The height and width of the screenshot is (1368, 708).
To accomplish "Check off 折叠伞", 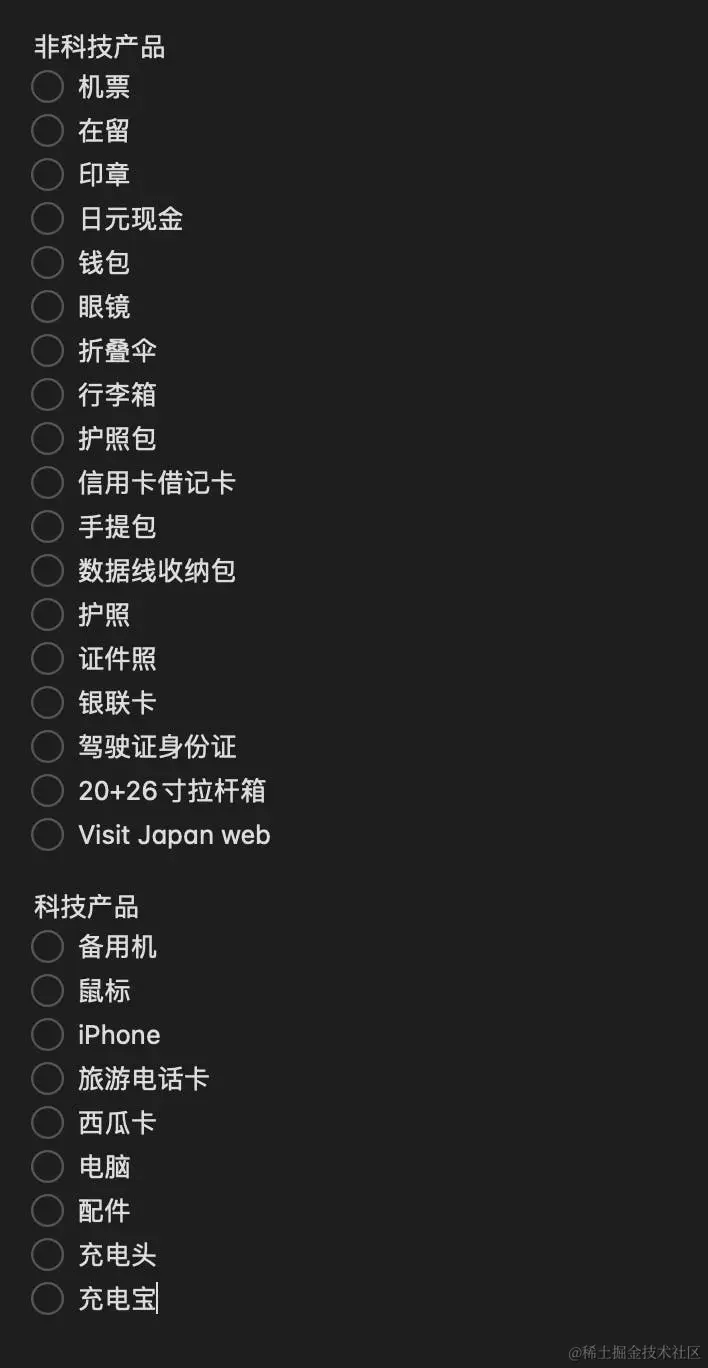I will (x=47, y=351).
